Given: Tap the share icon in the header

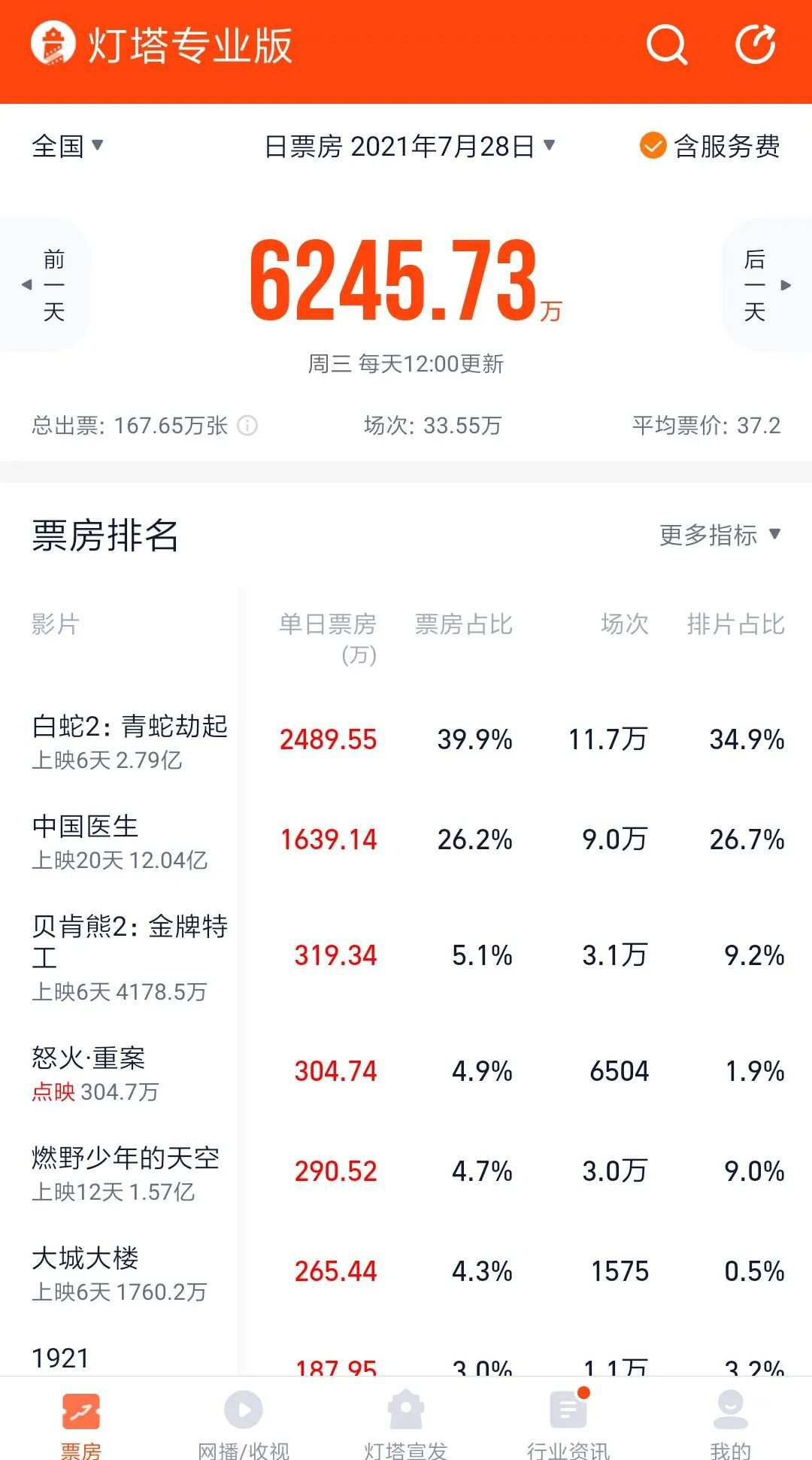Looking at the screenshot, I should [755, 45].
